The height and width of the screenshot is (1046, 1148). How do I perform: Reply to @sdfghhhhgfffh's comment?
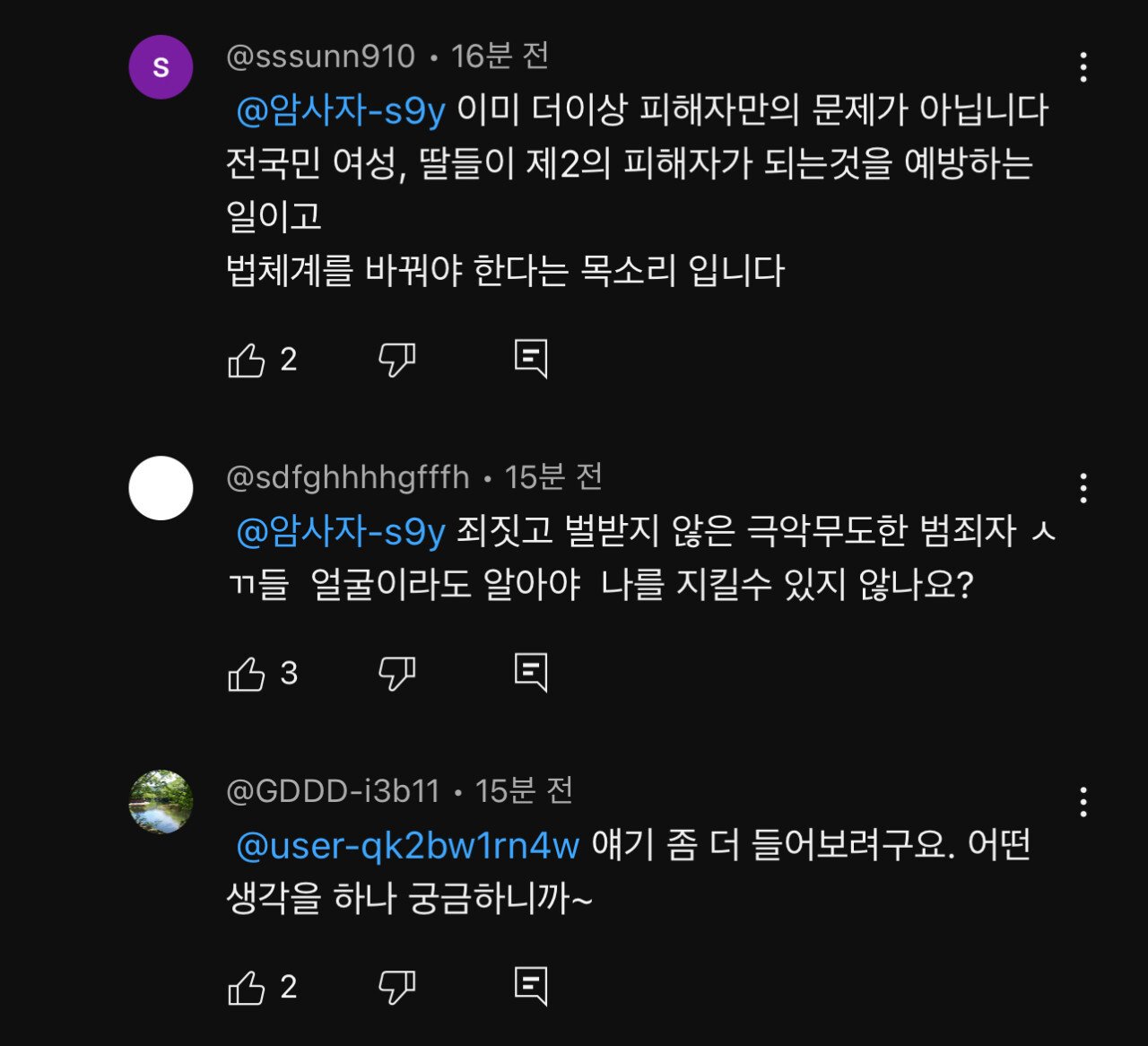click(531, 673)
